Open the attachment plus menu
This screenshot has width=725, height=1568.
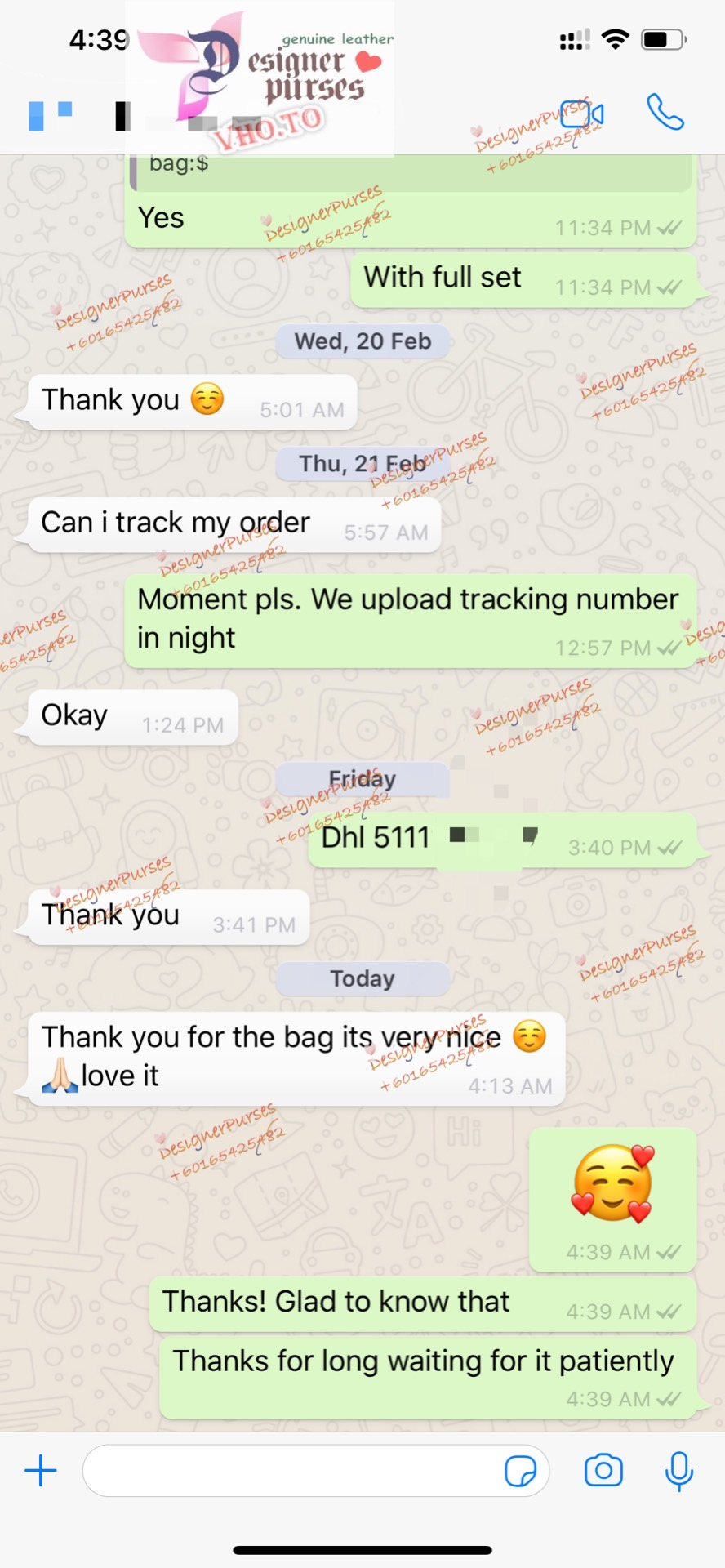41,1471
